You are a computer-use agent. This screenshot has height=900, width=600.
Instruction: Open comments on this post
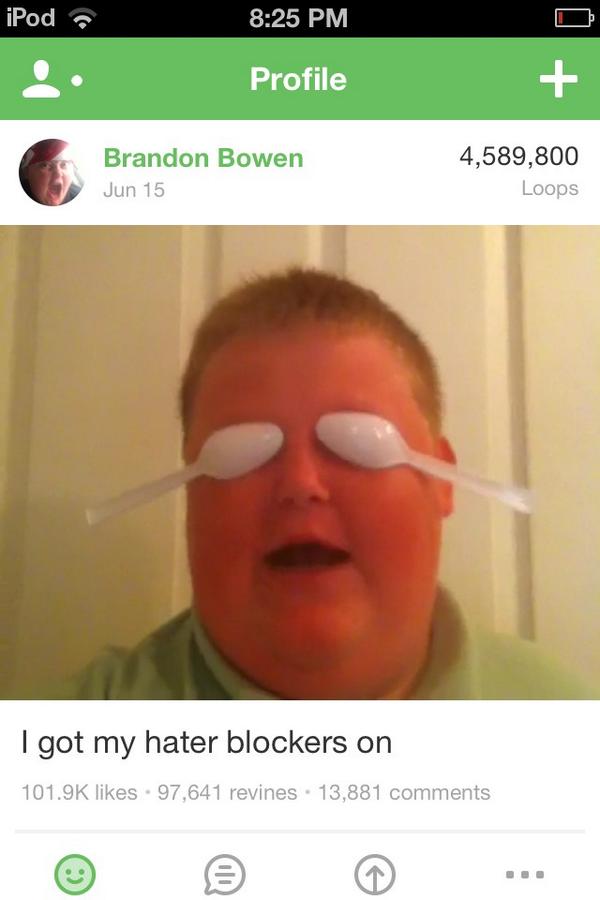(x=225, y=875)
